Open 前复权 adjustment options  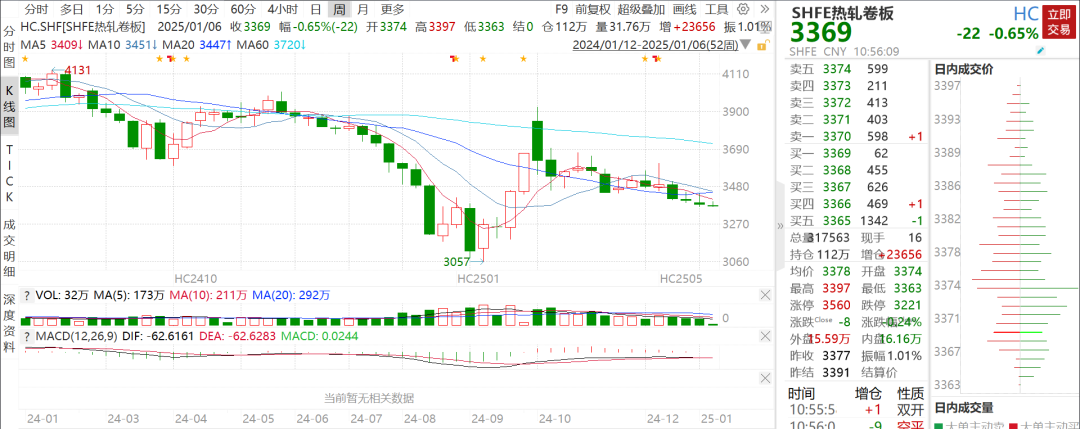(x=593, y=9)
